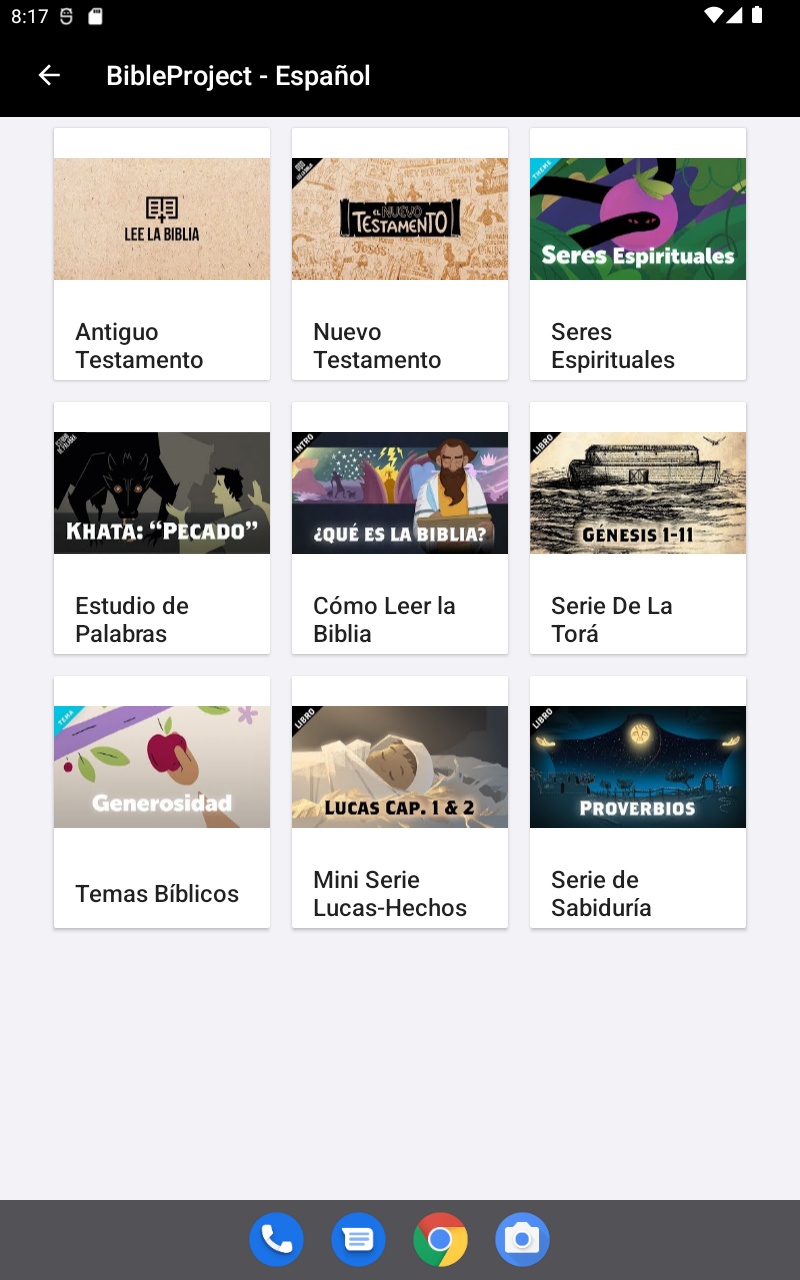Viewport: 800px width, 1280px height.
Task: Open Mini Serie Lucas-Hechos
Action: click(x=400, y=802)
